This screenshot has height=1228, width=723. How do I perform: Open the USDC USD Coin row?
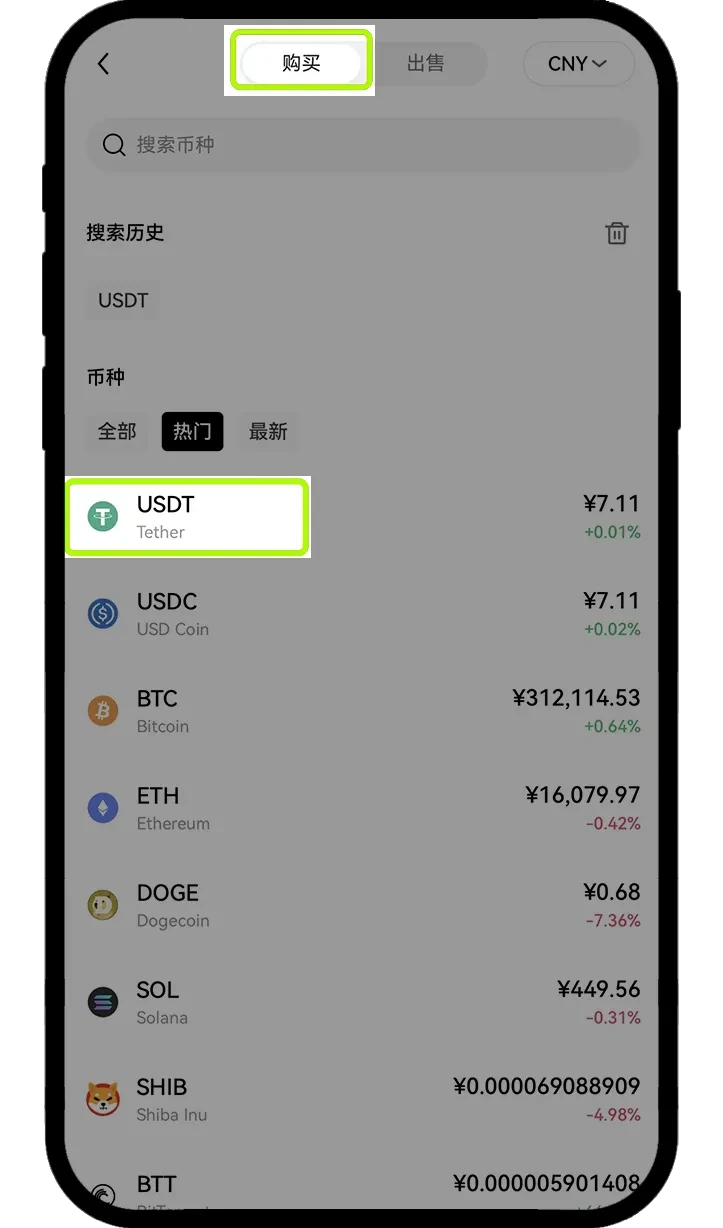(x=362, y=614)
